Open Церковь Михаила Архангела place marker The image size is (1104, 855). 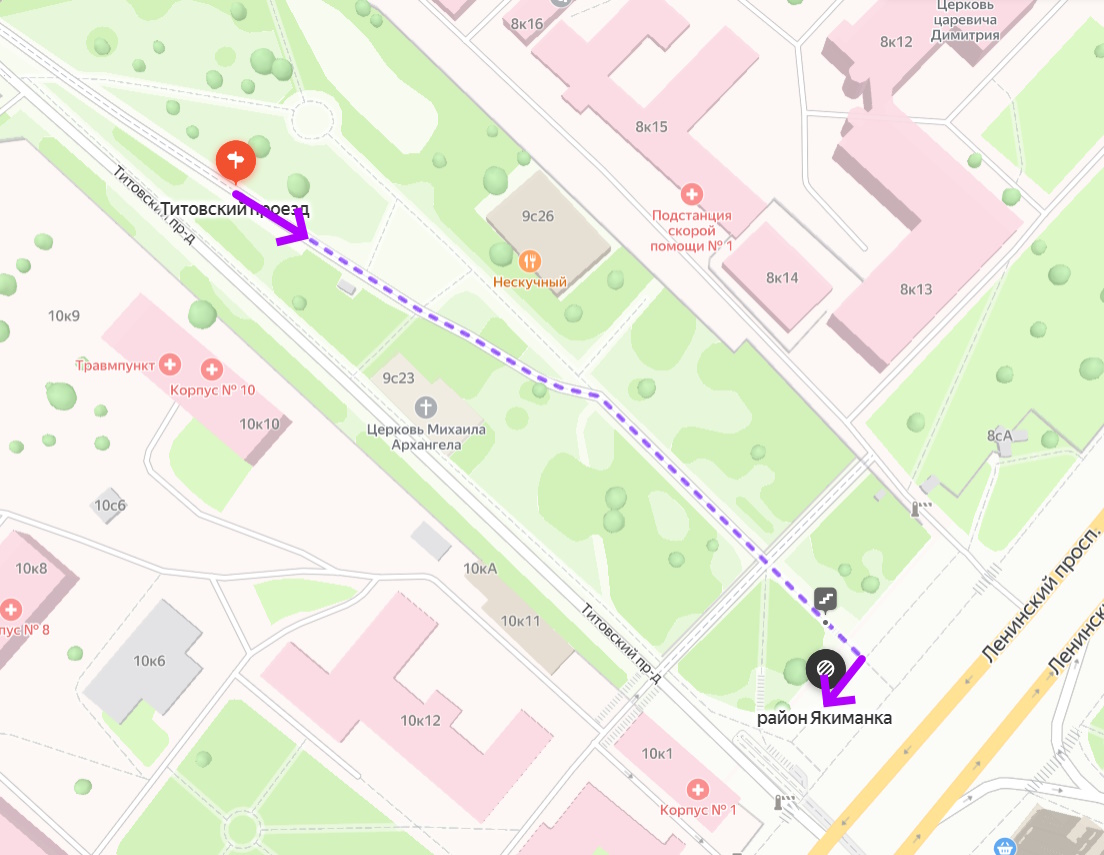[x=426, y=407]
